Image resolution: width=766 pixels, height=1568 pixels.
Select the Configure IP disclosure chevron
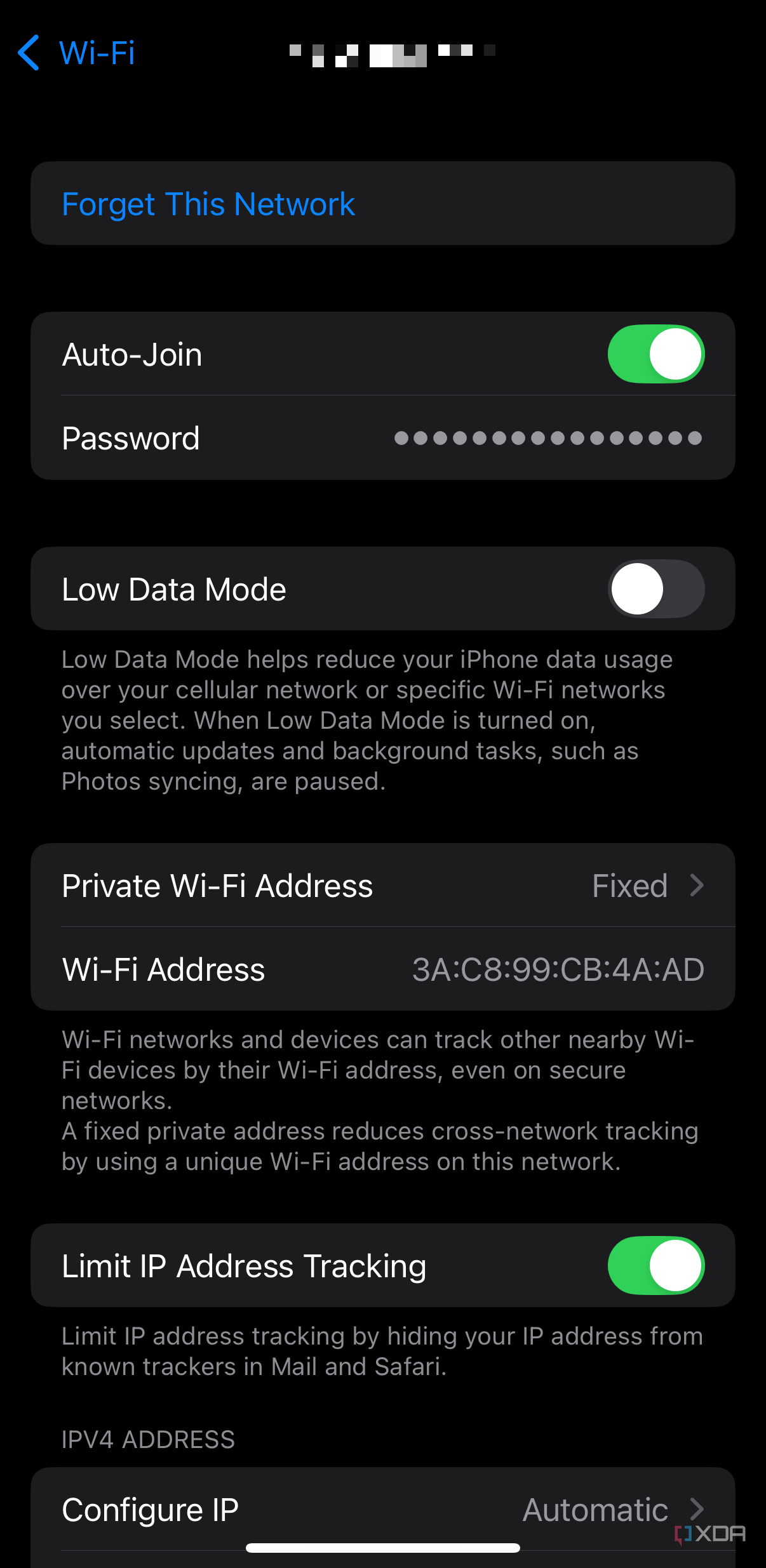[x=697, y=1510]
